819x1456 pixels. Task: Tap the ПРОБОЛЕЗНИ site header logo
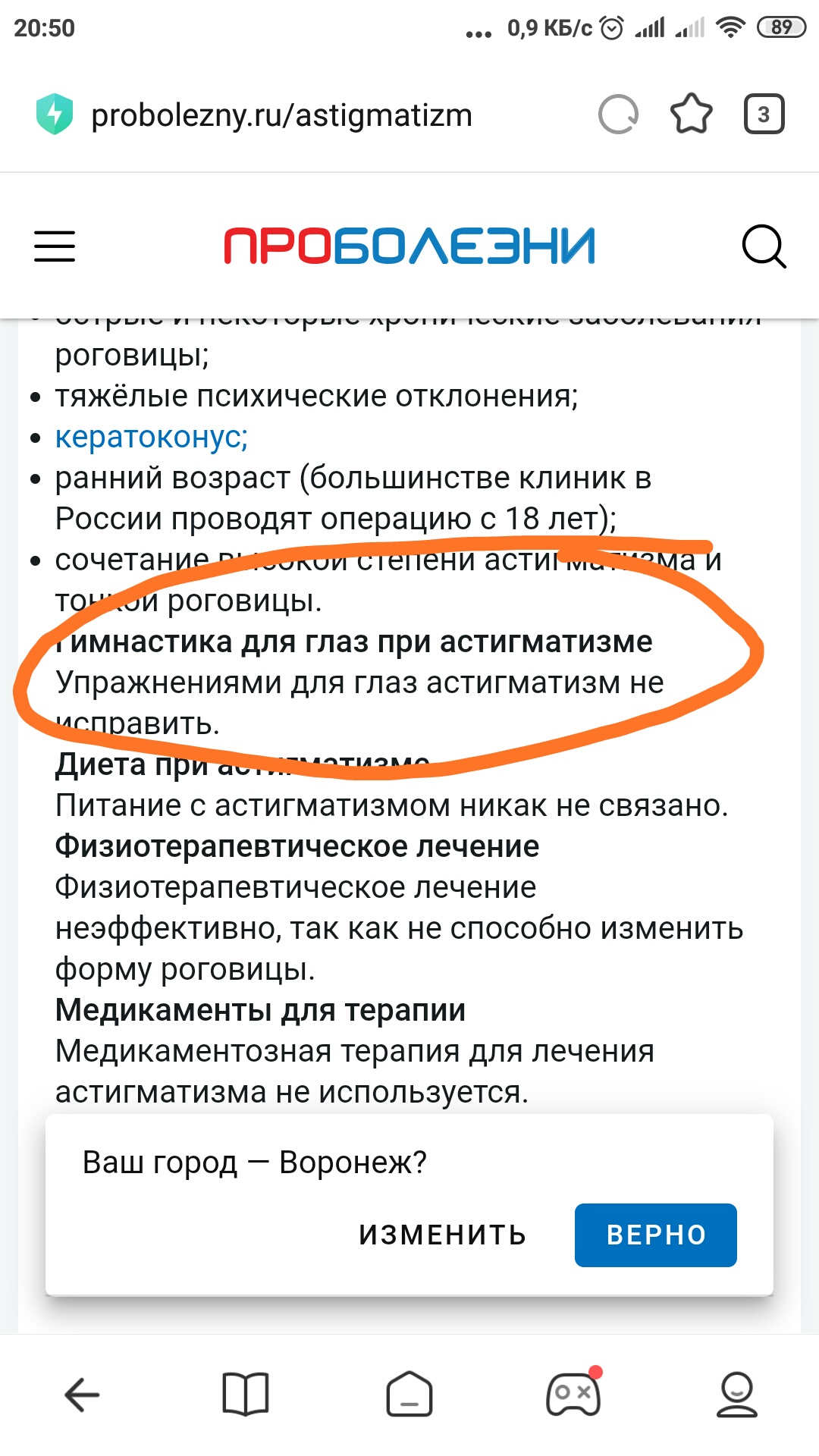tap(409, 246)
